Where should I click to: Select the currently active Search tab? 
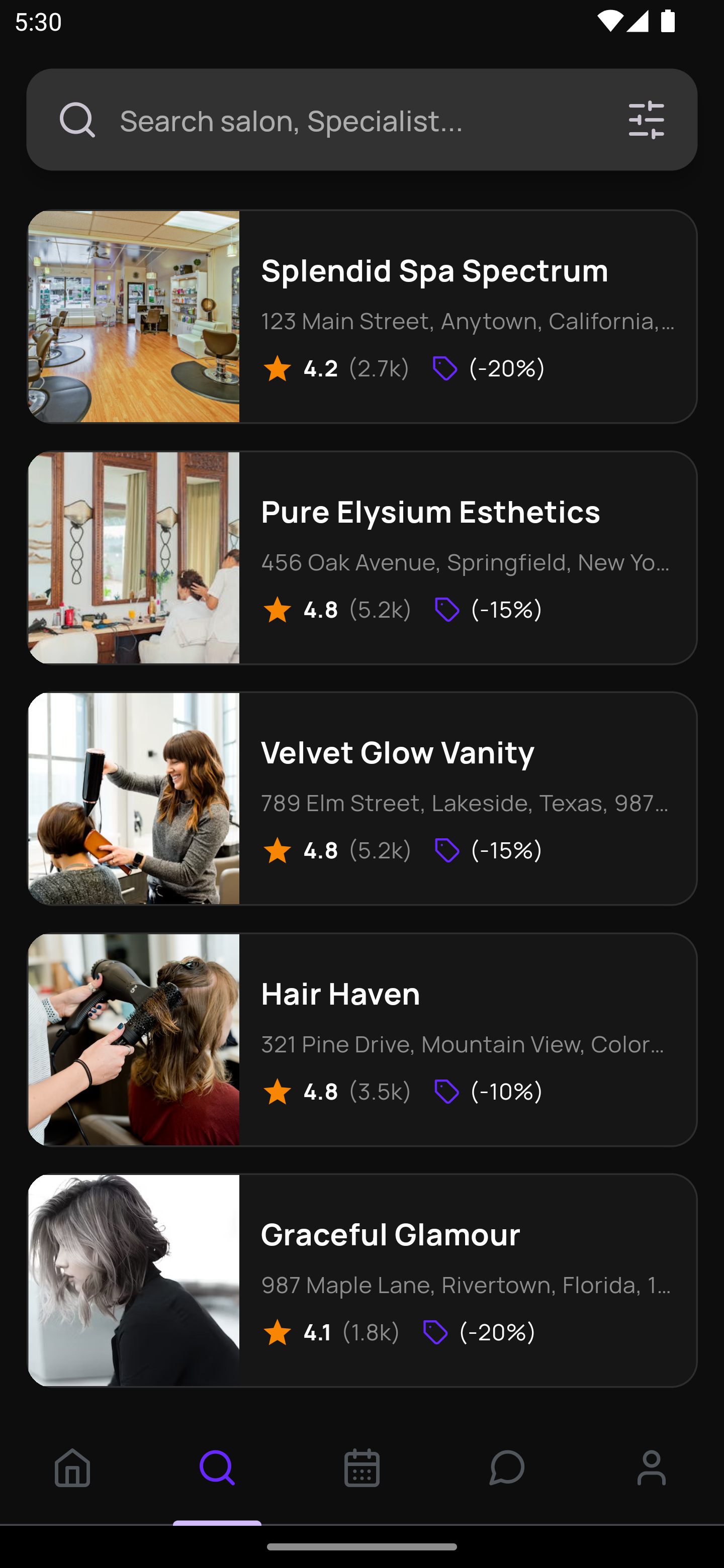coord(217,1469)
